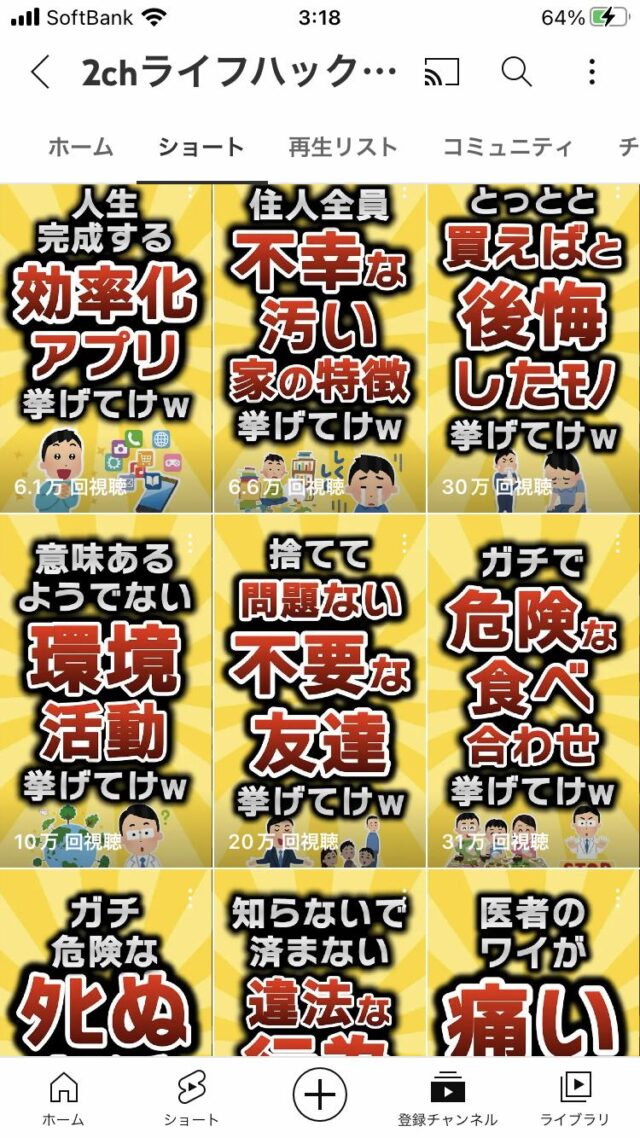The width and height of the screenshot is (640, 1138).
Task: Open the 危険な食べ合わせ short
Action: coord(533,690)
